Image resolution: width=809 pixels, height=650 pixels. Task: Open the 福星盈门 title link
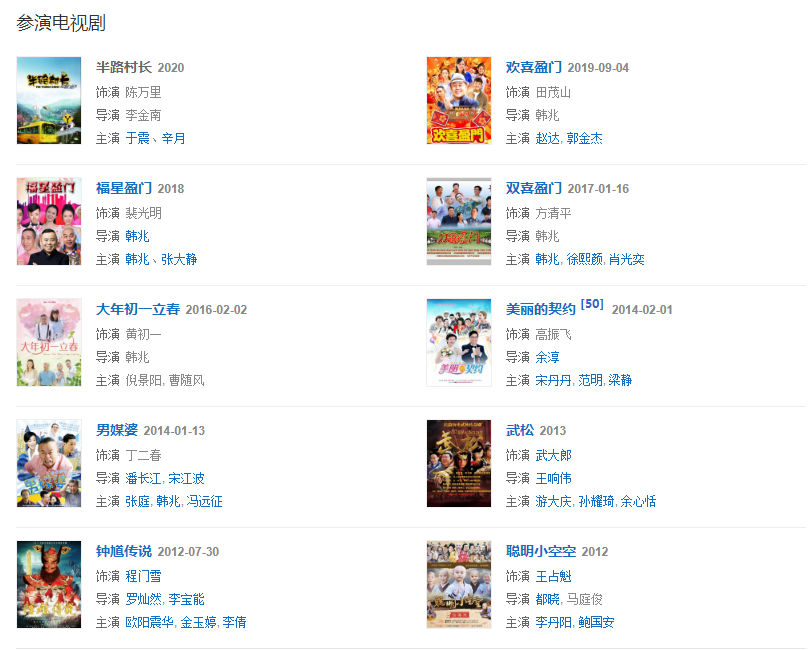(123, 189)
